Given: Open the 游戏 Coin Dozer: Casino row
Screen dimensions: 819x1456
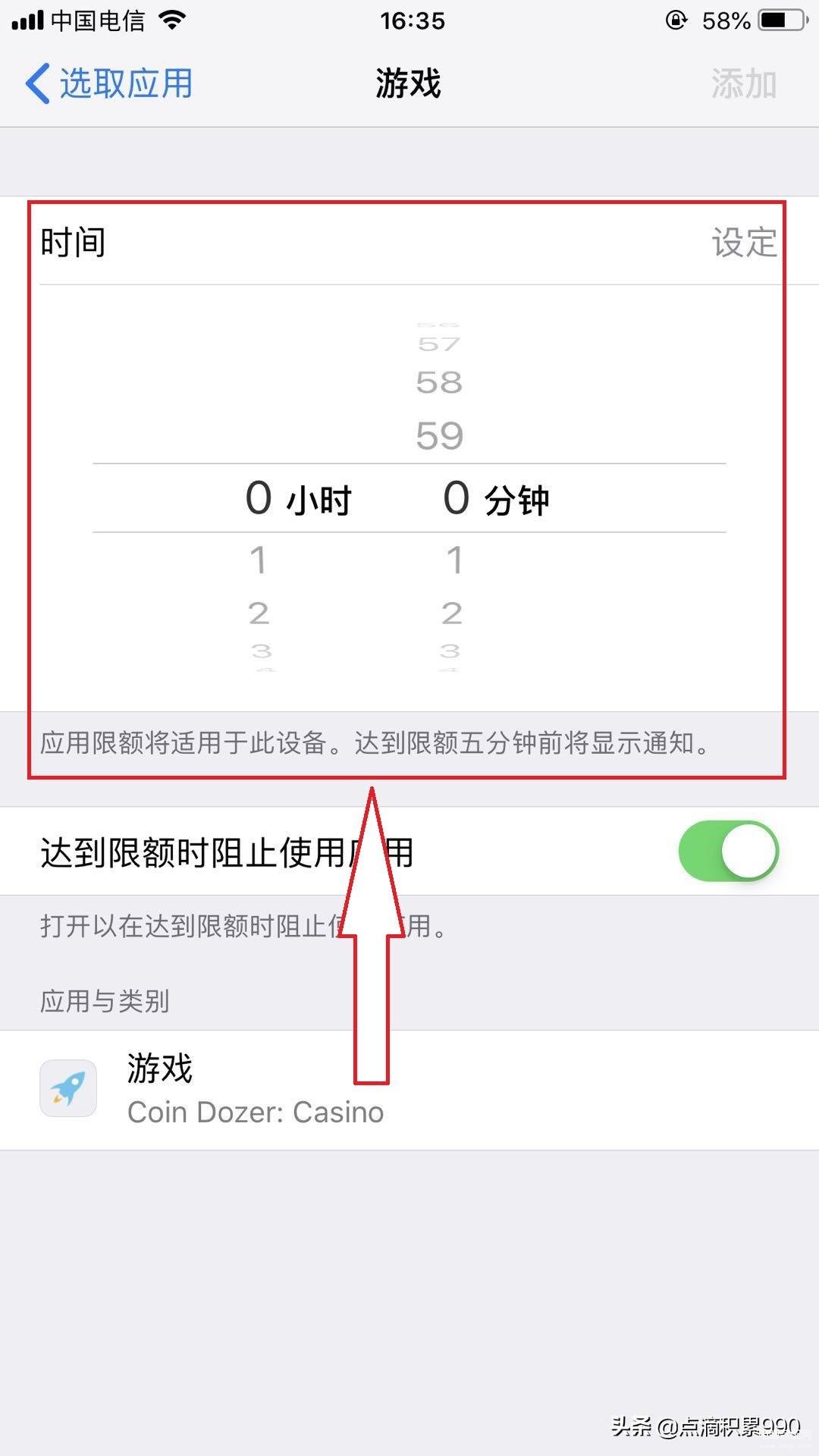Looking at the screenshot, I should [409, 1090].
